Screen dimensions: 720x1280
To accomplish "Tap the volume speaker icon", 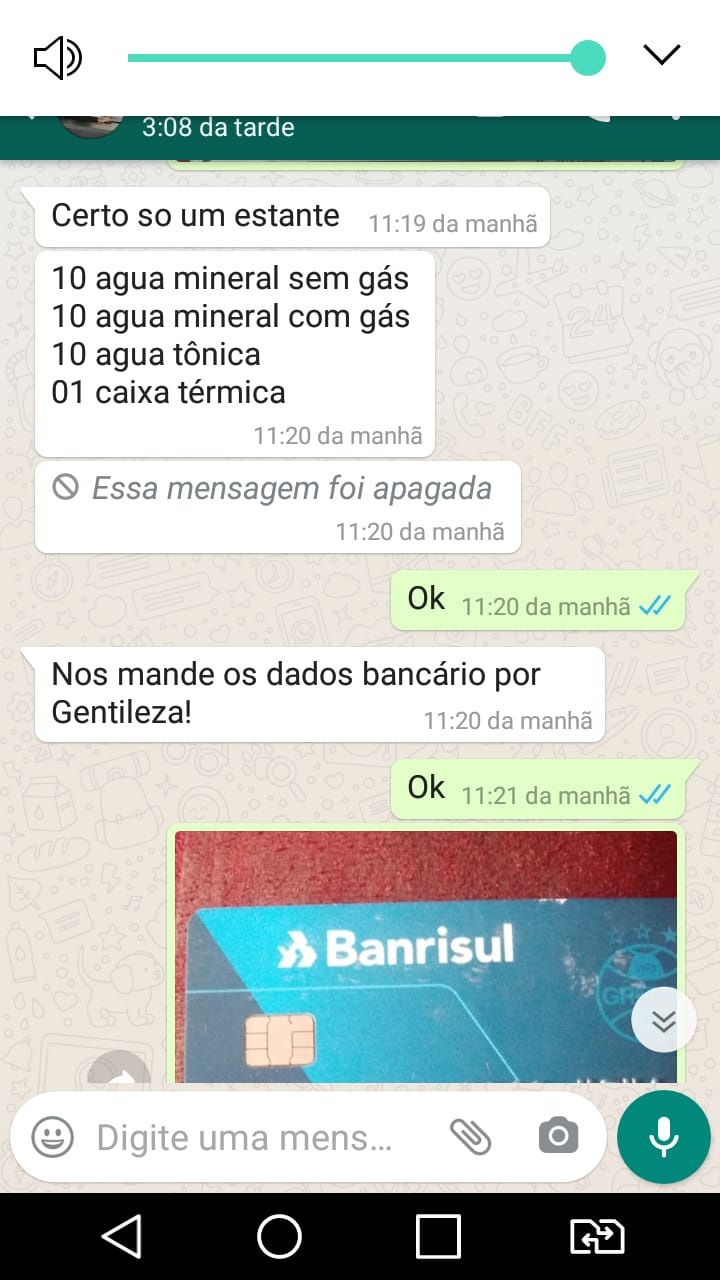I will pos(58,57).
